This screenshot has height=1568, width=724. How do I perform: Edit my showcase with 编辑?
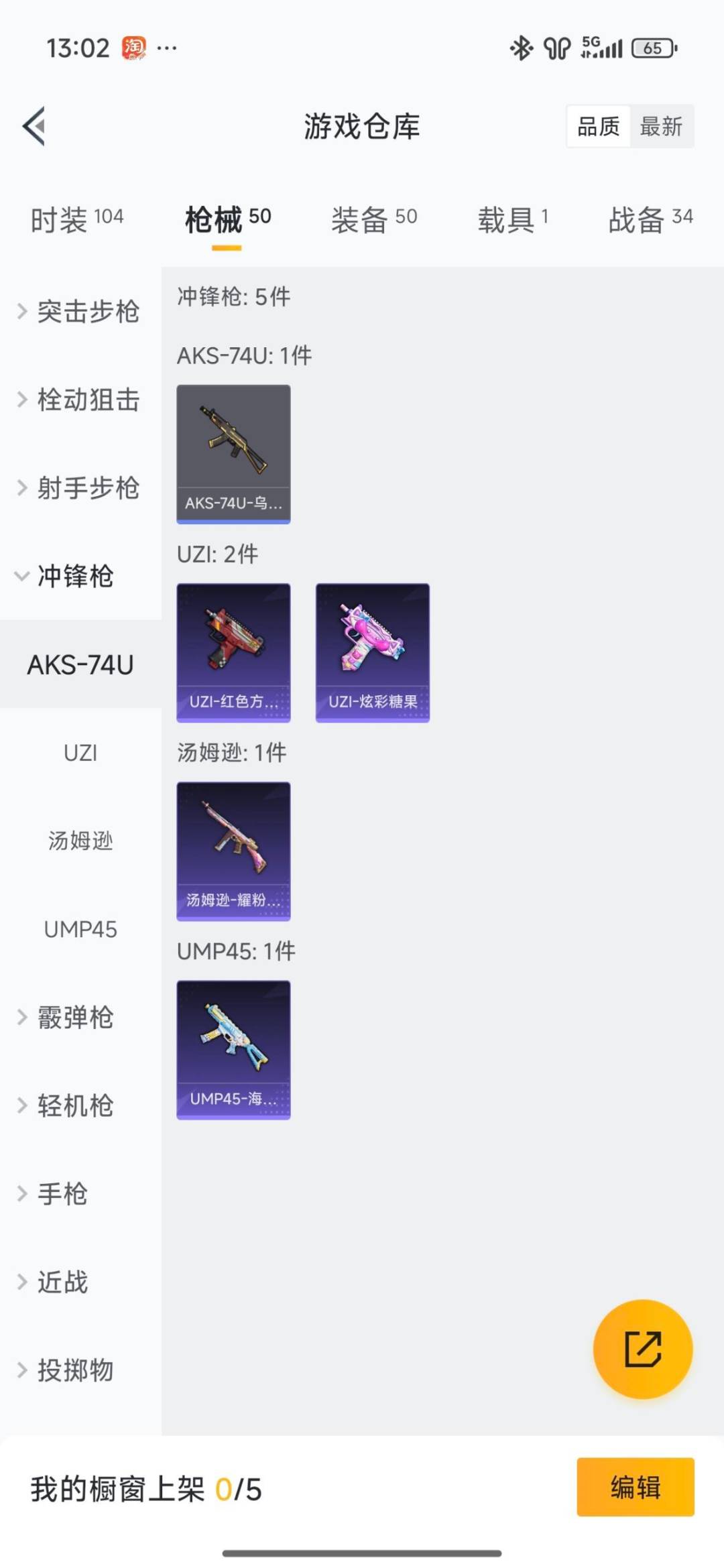tap(635, 1487)
